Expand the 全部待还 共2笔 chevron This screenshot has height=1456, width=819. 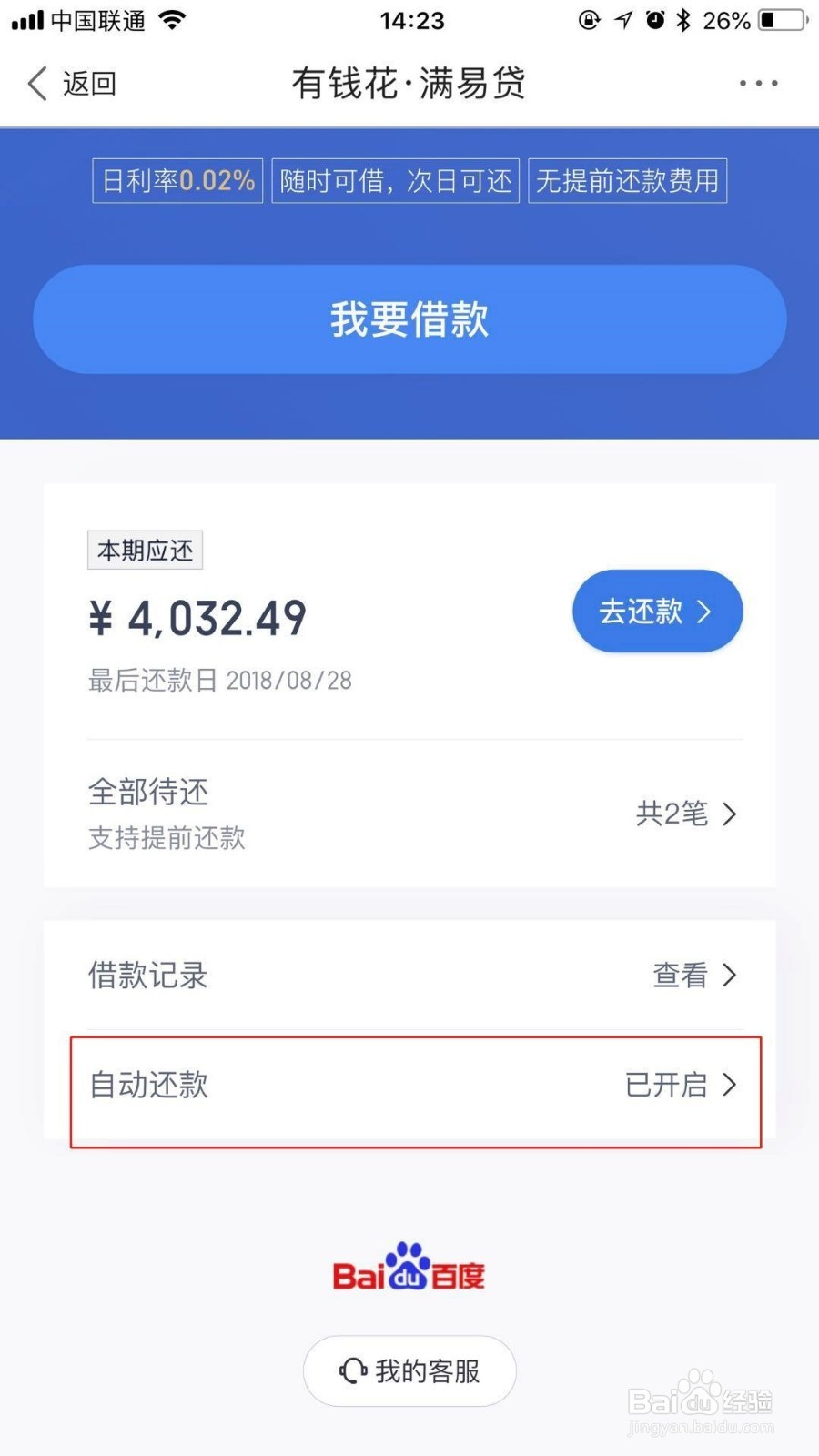[728, 814]
